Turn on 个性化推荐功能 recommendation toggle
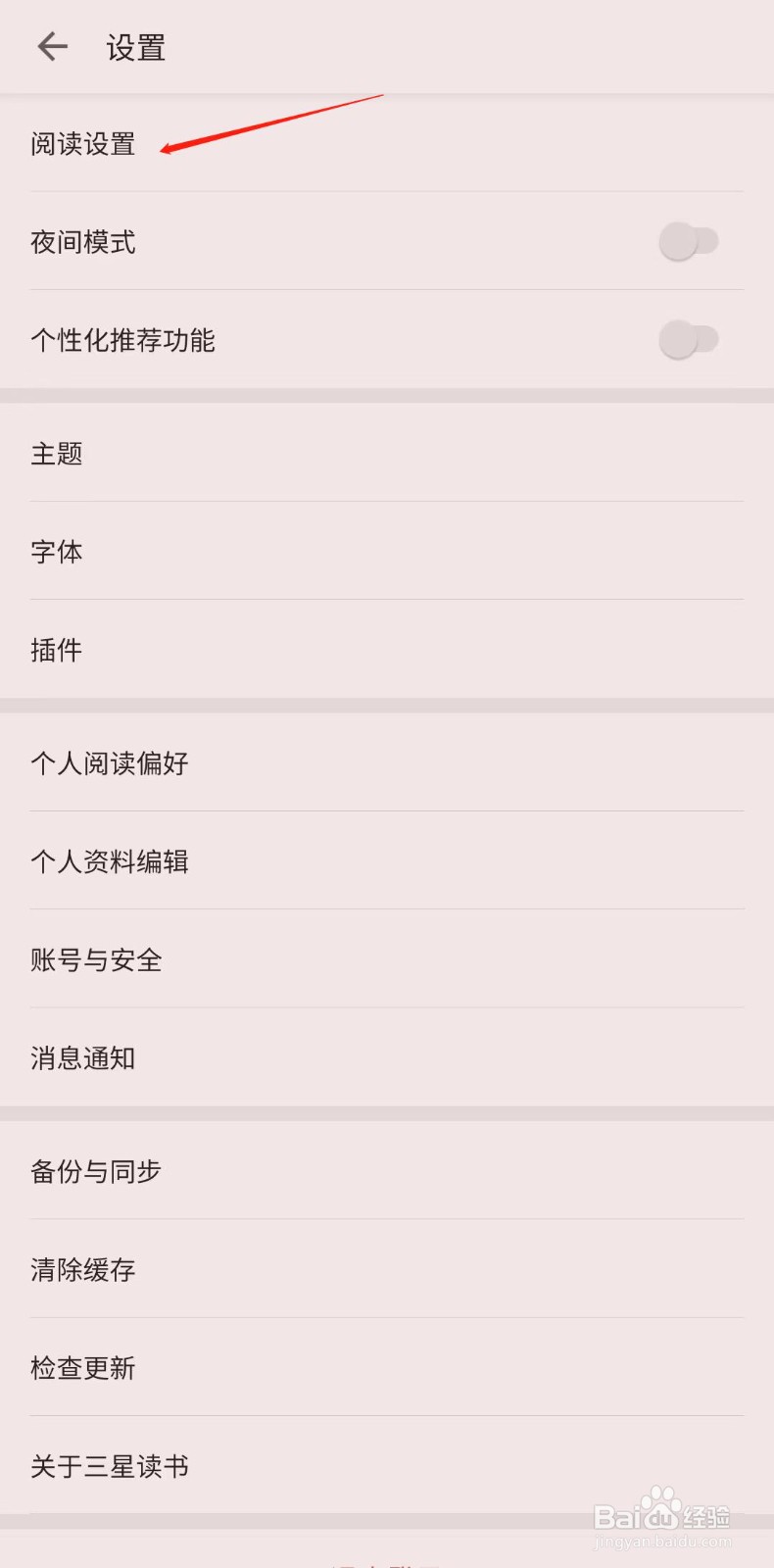The width and height of the screenshot is (774, 1568). 688,339
